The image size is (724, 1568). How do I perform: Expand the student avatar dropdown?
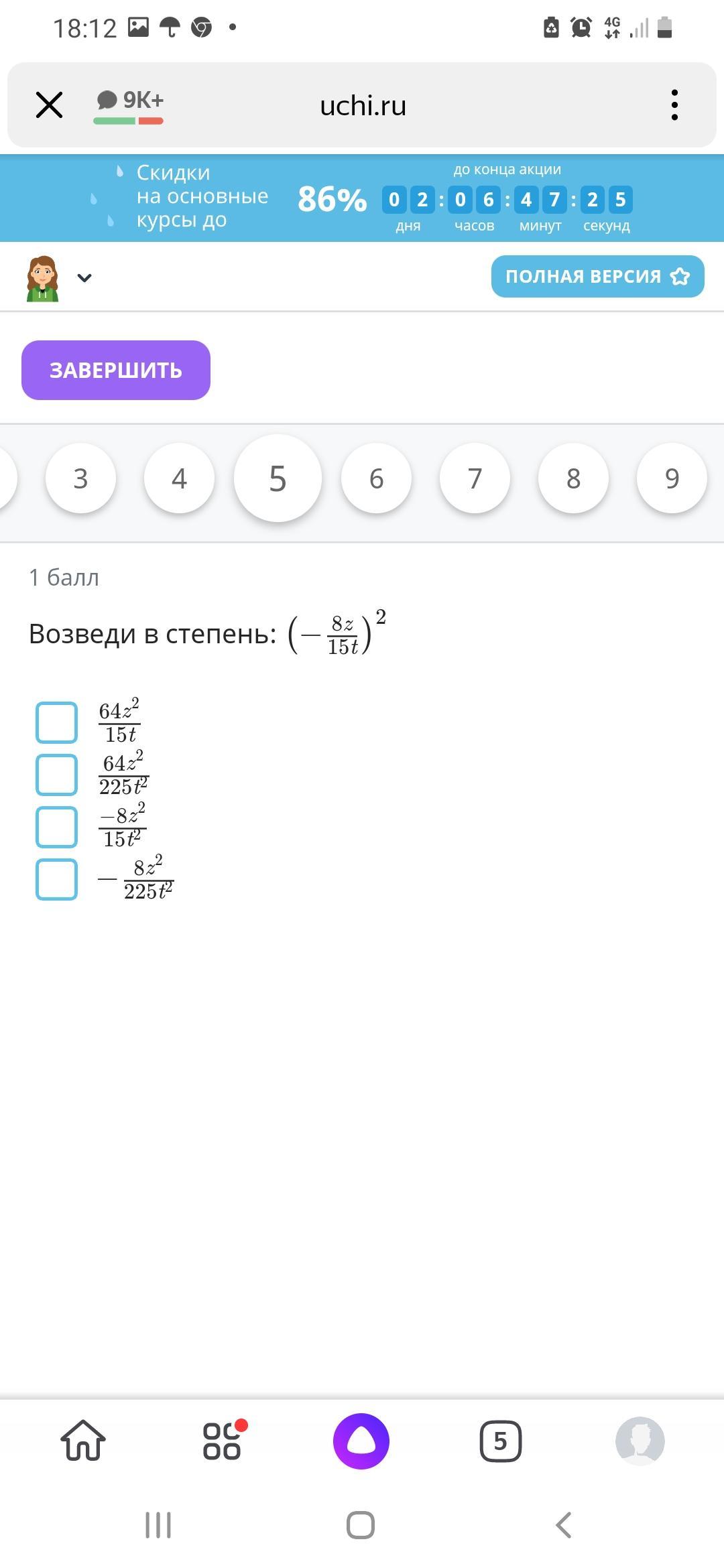coord(84,277)
